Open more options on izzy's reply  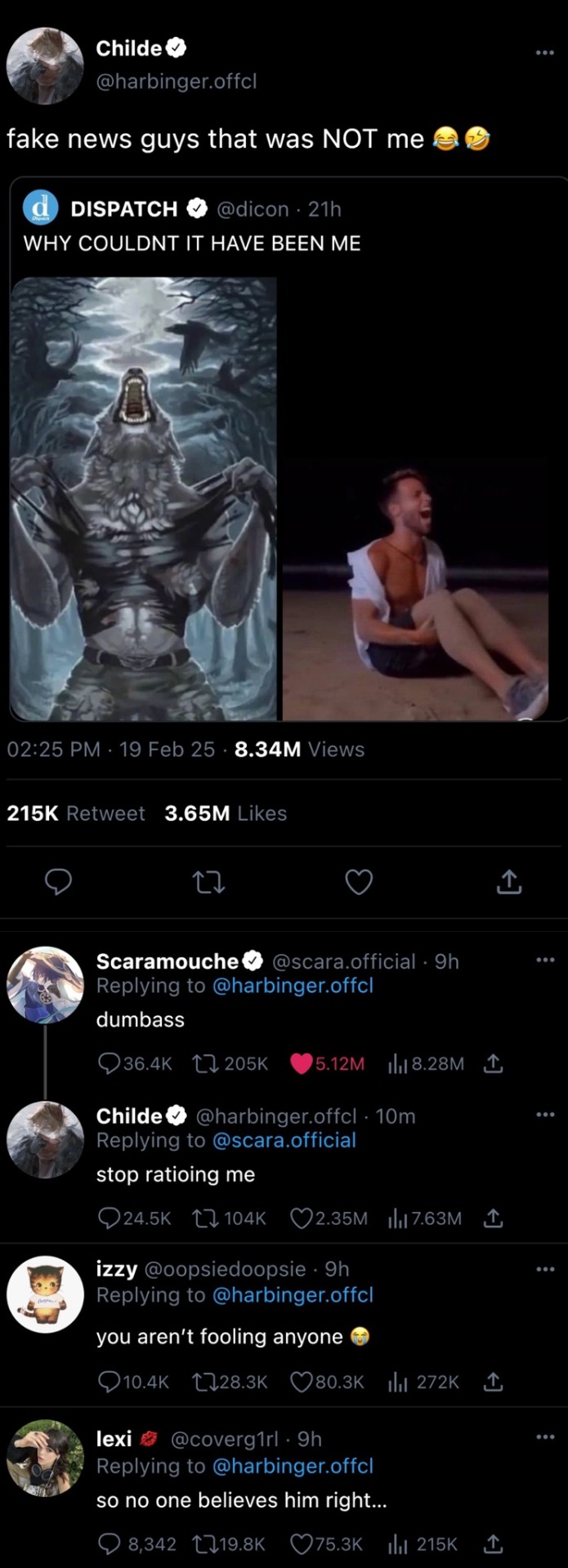[544, 1269]
